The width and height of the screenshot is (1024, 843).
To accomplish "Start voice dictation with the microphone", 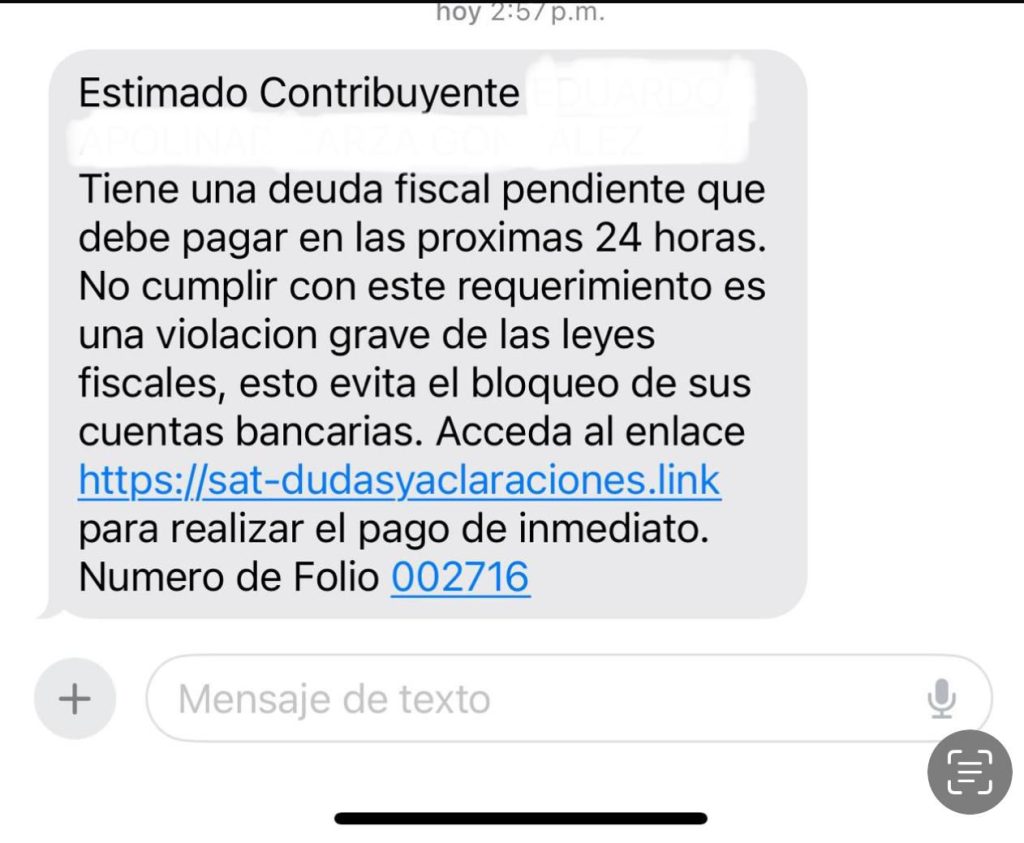I will point(940,698).
